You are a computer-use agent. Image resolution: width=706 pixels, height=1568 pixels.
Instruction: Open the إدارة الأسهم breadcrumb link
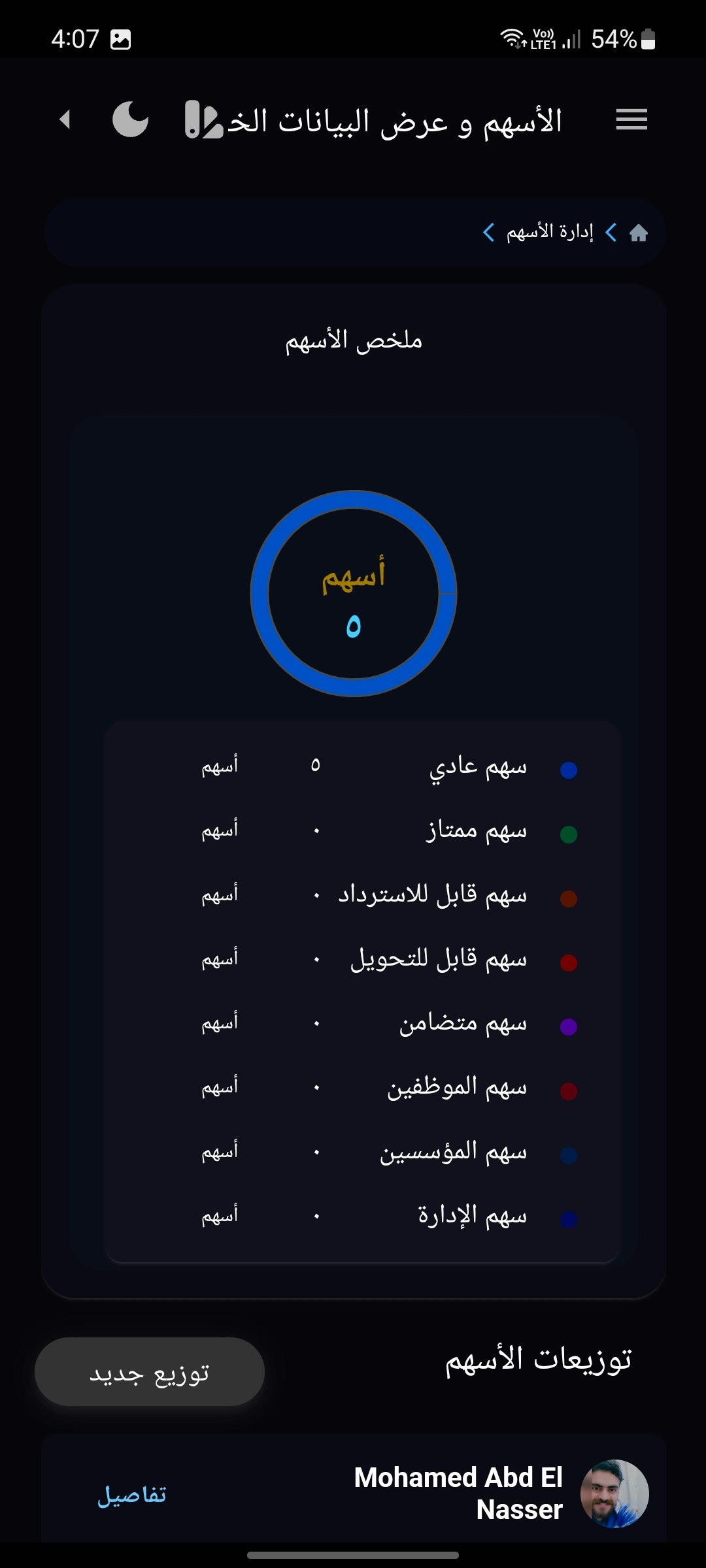point(550,232)
